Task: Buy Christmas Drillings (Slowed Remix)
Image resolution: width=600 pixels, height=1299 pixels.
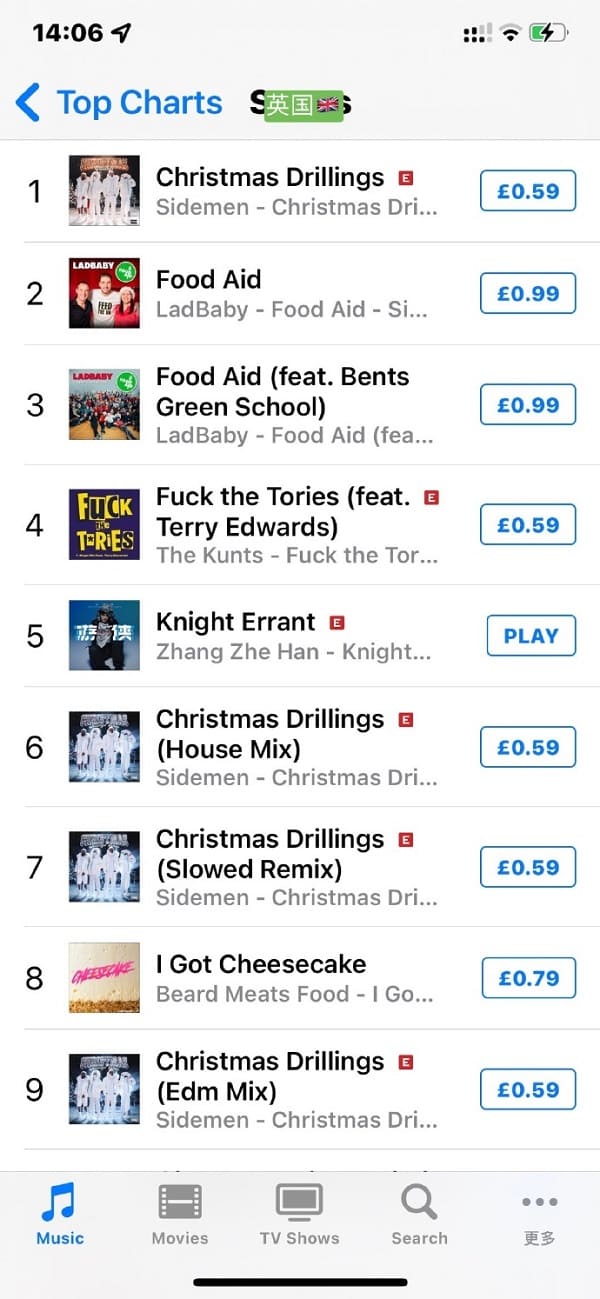Action: [x=528, y=867]
